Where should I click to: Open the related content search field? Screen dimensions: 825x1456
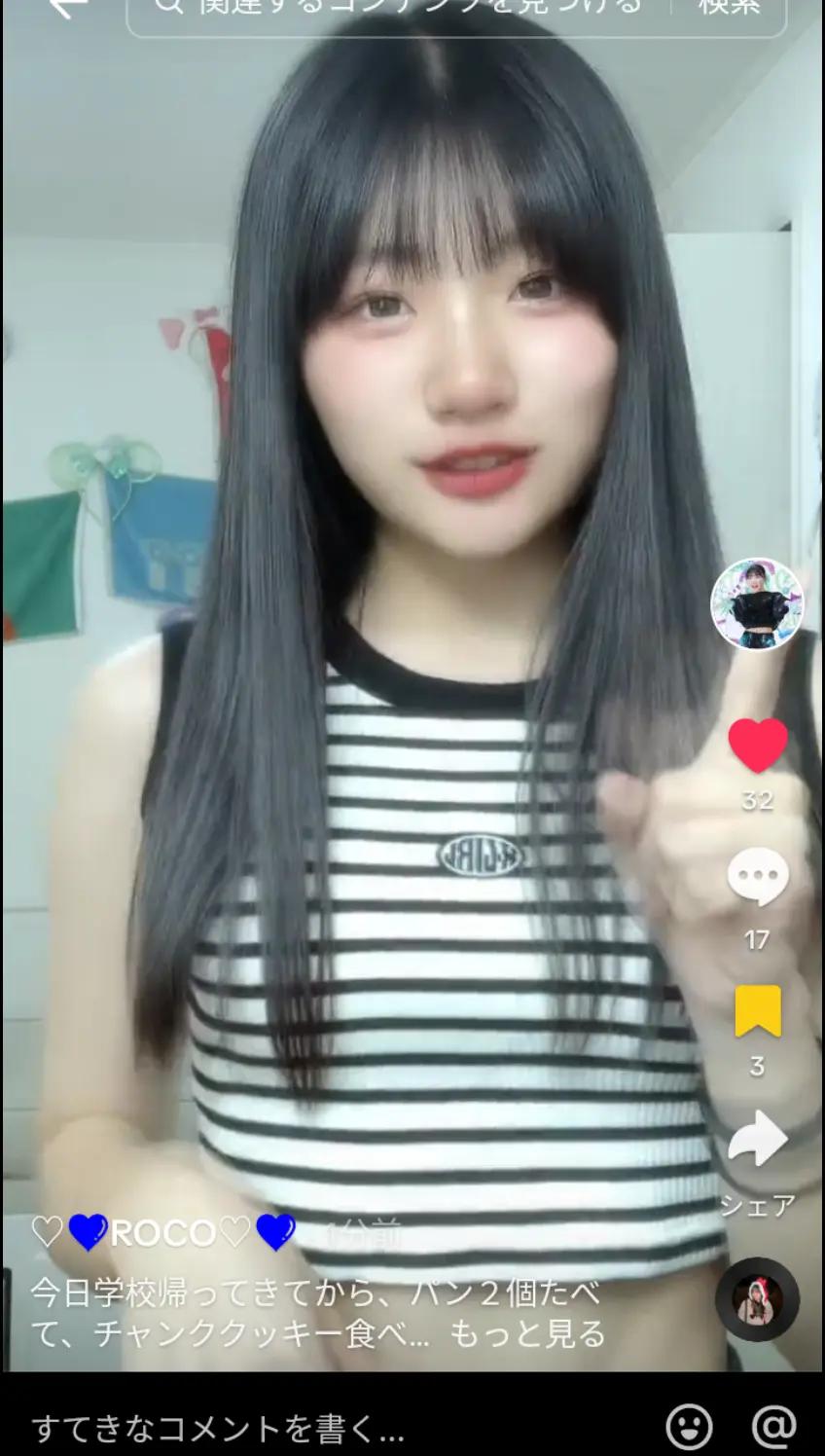coord(409,10)
